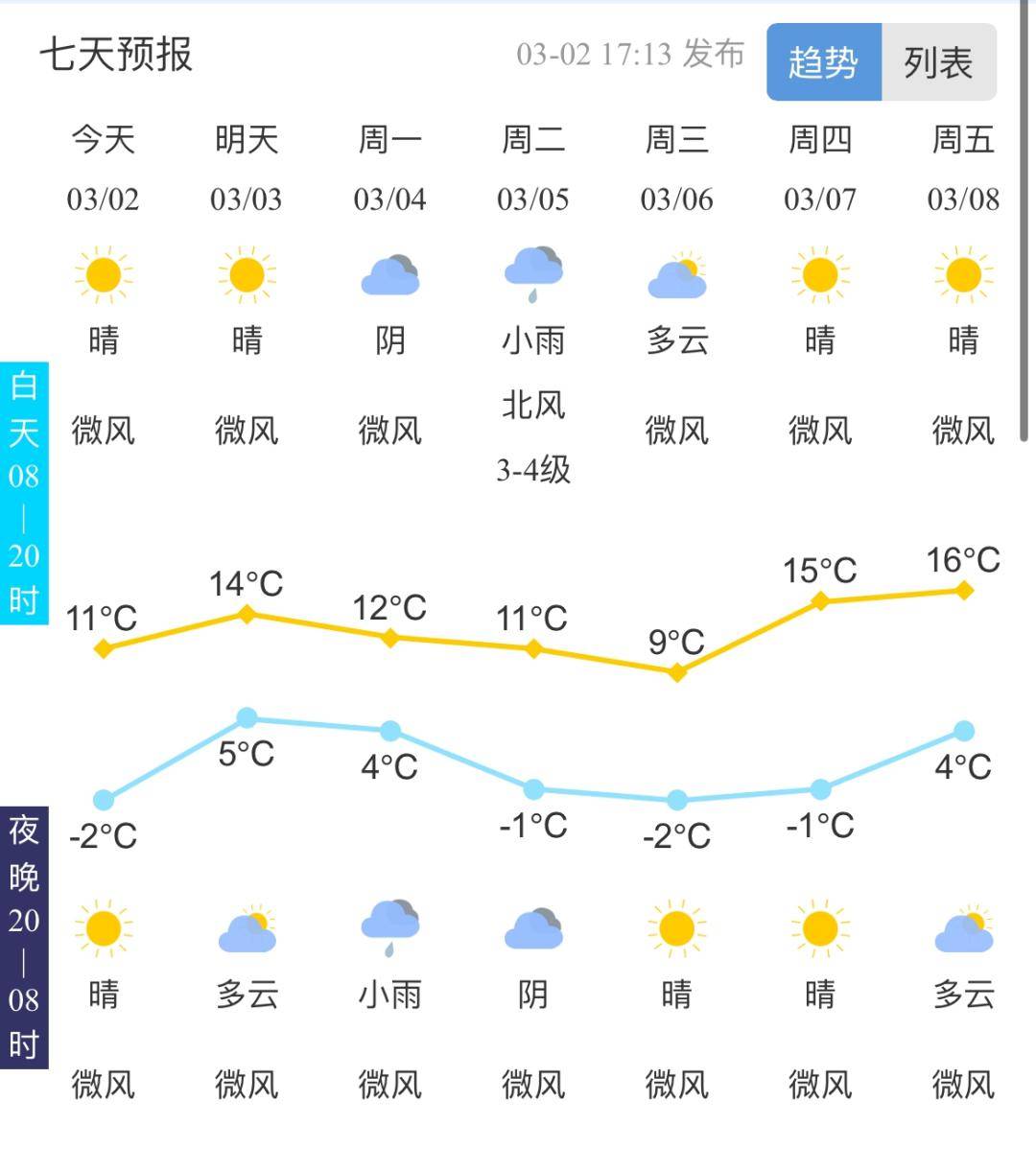Viewport: 1036px width, 1171px height.
Task: Switch to the 列表 view tab
Action: point(936,63)
